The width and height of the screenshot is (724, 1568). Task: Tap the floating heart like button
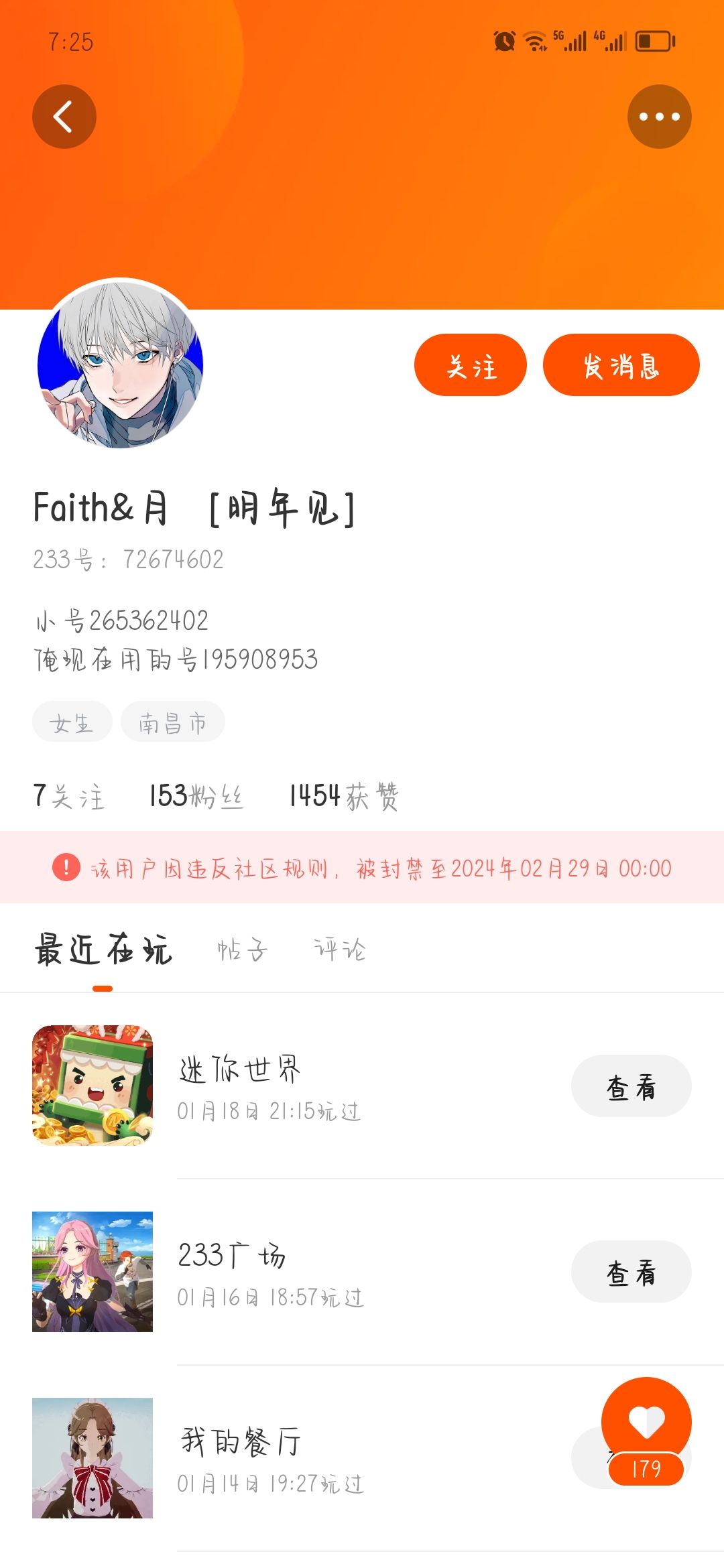(x=646, y=1421)
